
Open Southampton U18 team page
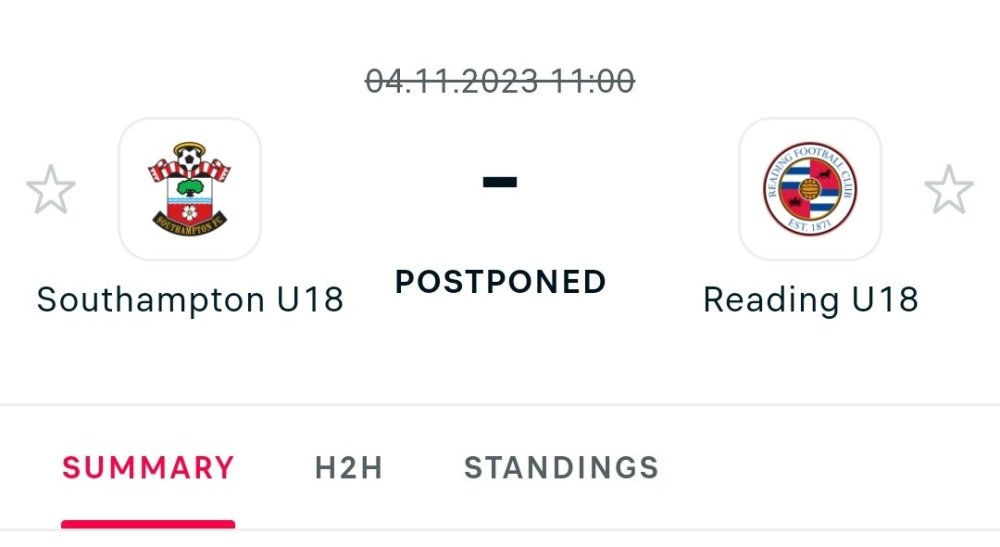pos(190,189)
